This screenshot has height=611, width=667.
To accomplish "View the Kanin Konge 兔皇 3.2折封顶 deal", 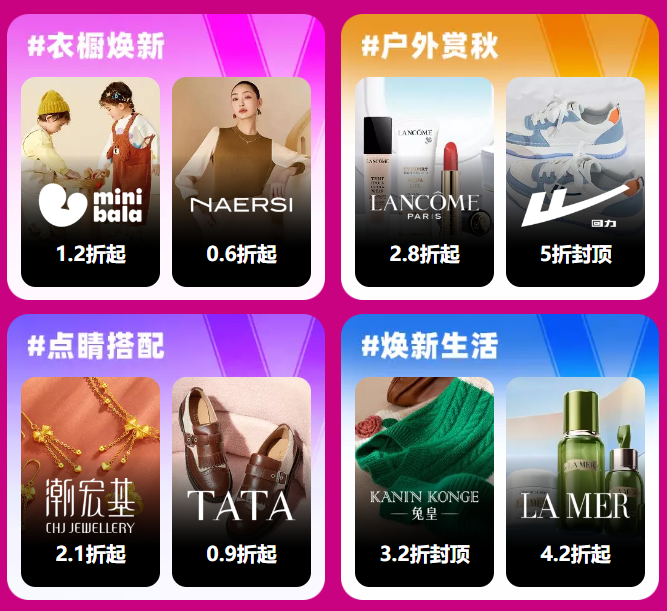I will point(424,482).
